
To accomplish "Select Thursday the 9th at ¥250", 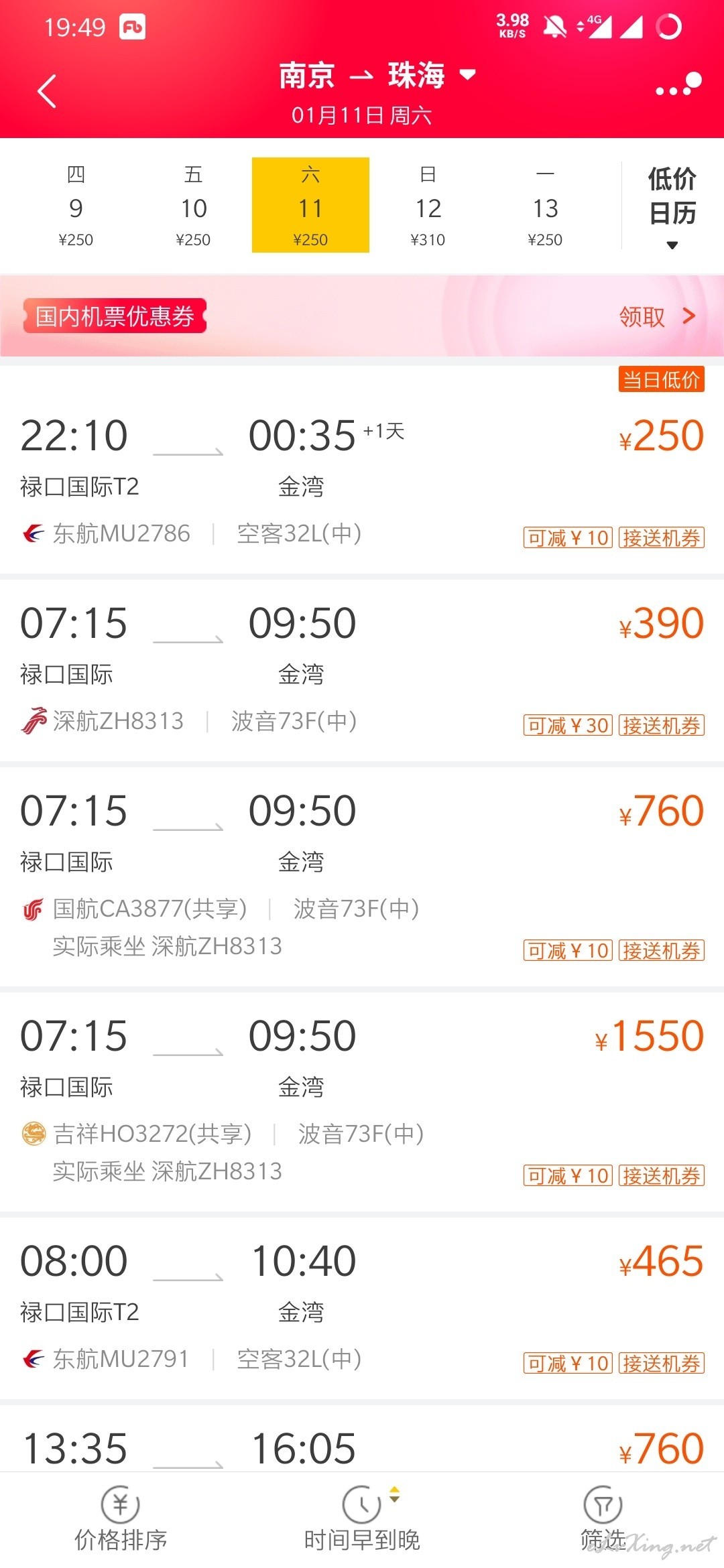I will tap(76, 206).
